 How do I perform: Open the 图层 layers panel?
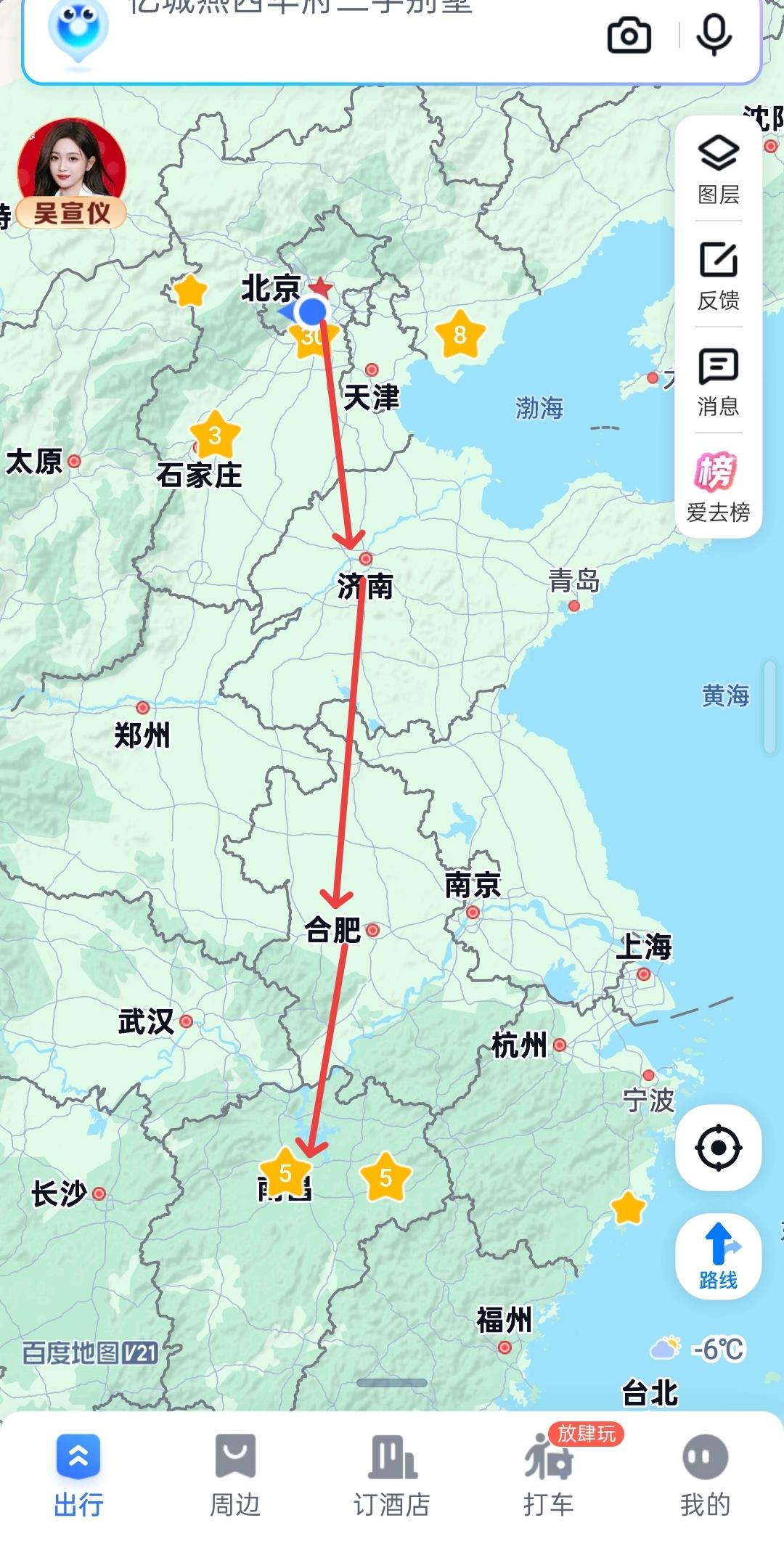717,167
